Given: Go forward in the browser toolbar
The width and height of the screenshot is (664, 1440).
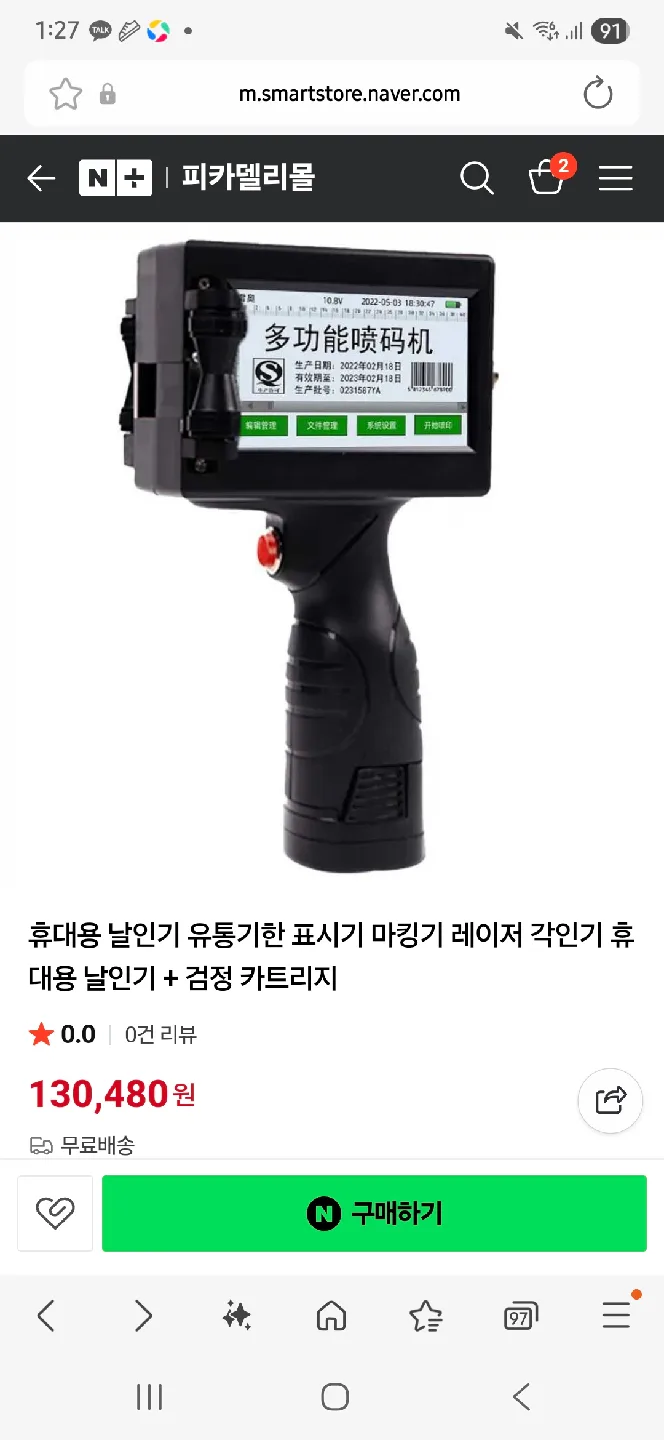Looking at the screenshot, I should 143,1316.
